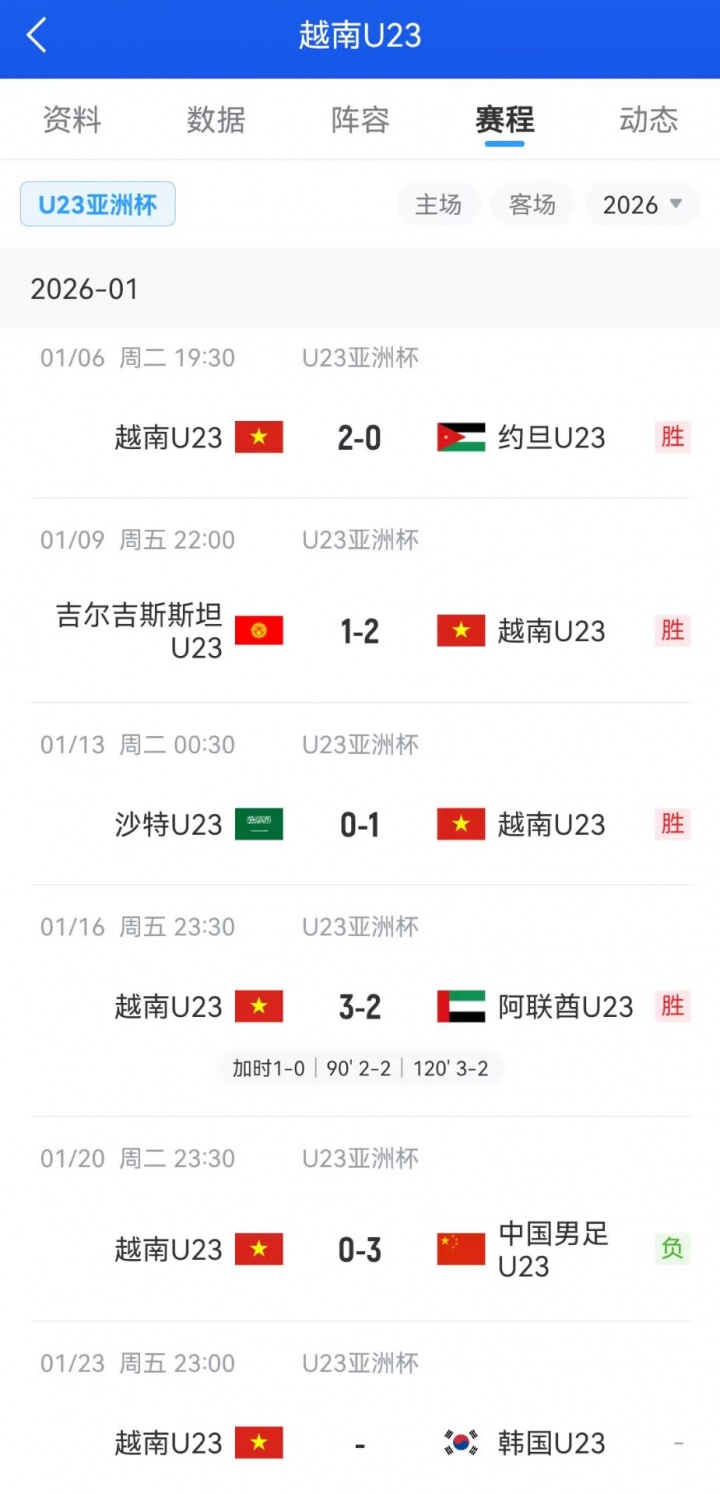
Task: Open the 沙特U23 vs 越南U23 match
Action: click(x=360, y=824)
